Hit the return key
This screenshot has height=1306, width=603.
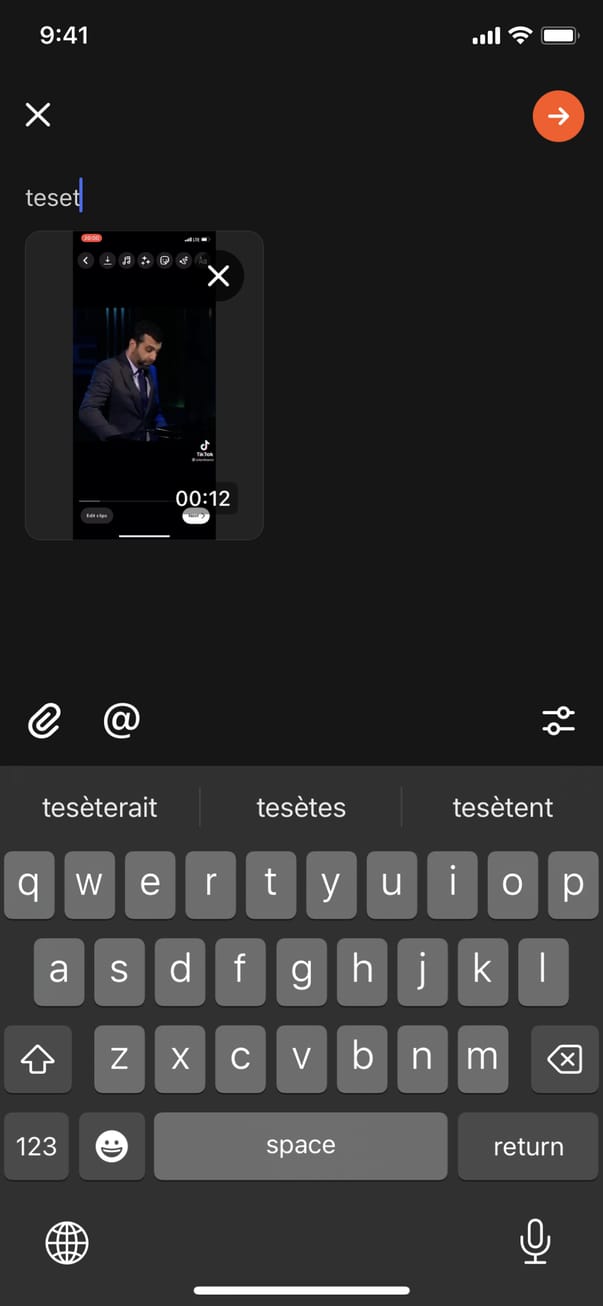[x=528, y=1147]
